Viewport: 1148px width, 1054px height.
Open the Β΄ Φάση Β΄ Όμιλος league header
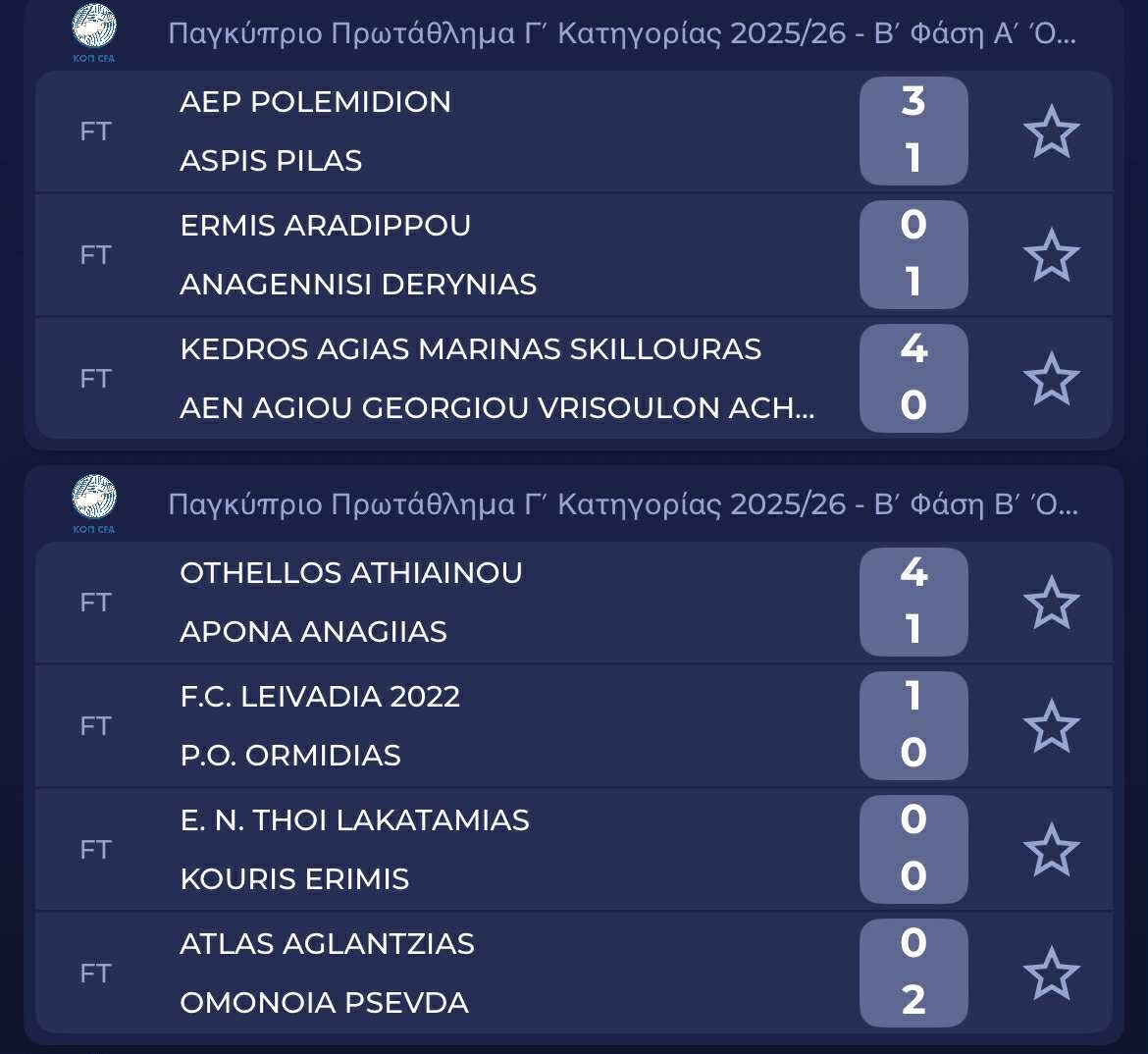[x=621, y=504]
